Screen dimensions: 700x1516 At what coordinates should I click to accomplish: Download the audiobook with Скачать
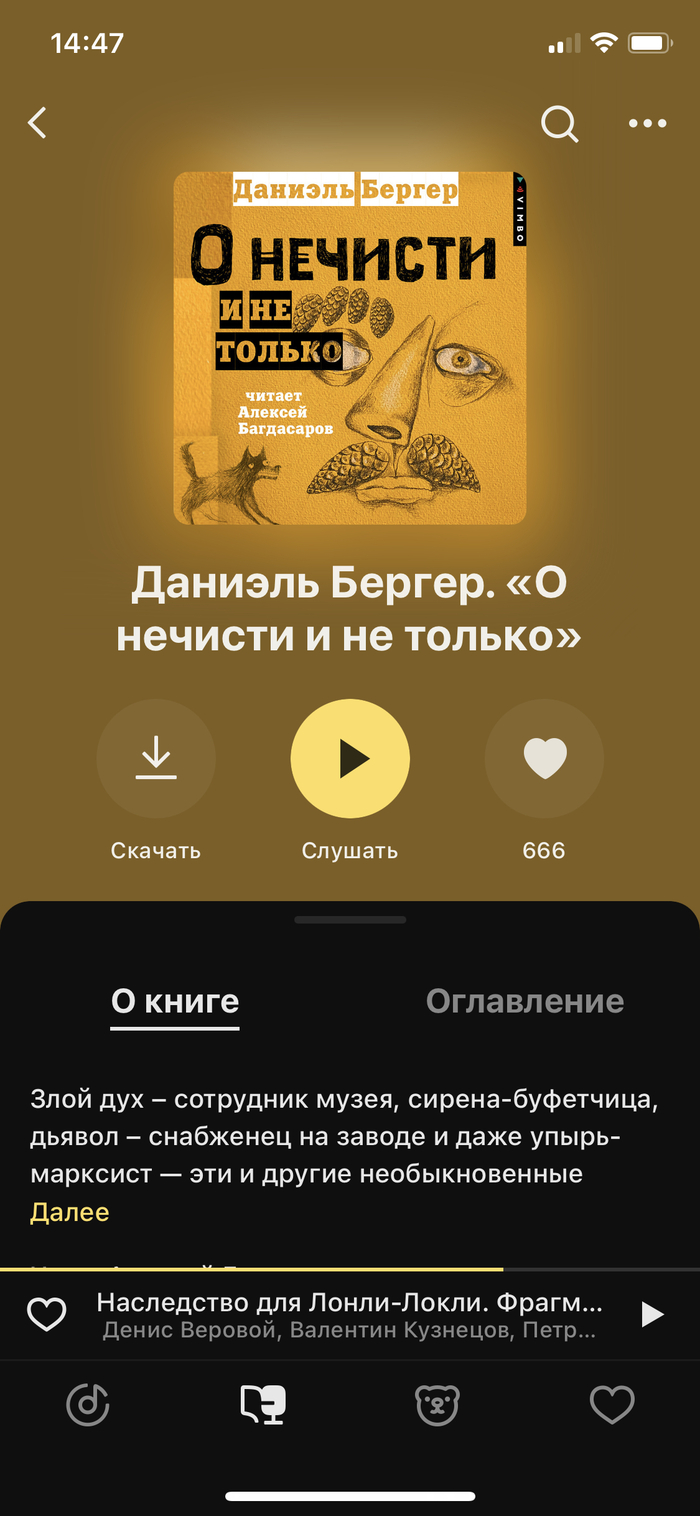tap(156, 759)
